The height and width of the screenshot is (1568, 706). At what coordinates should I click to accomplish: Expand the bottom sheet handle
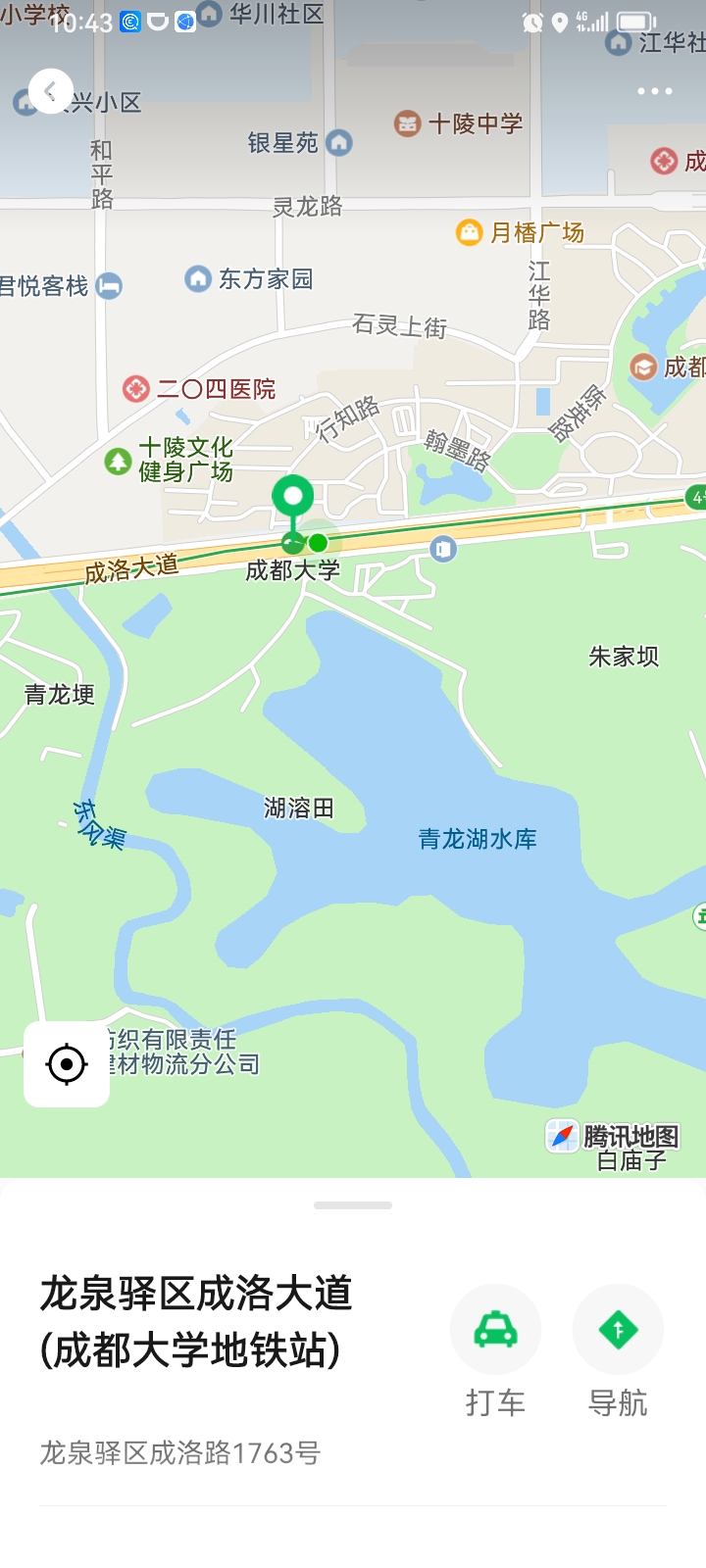353,1205
